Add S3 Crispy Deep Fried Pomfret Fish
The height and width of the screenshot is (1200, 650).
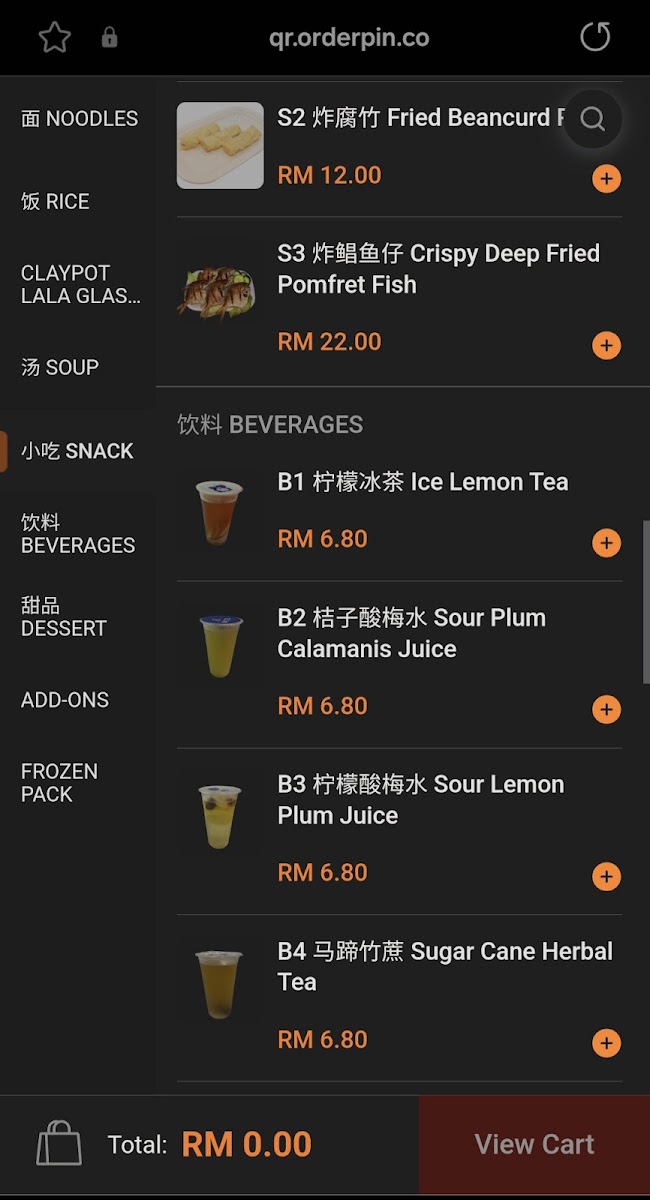coord(606,346)
